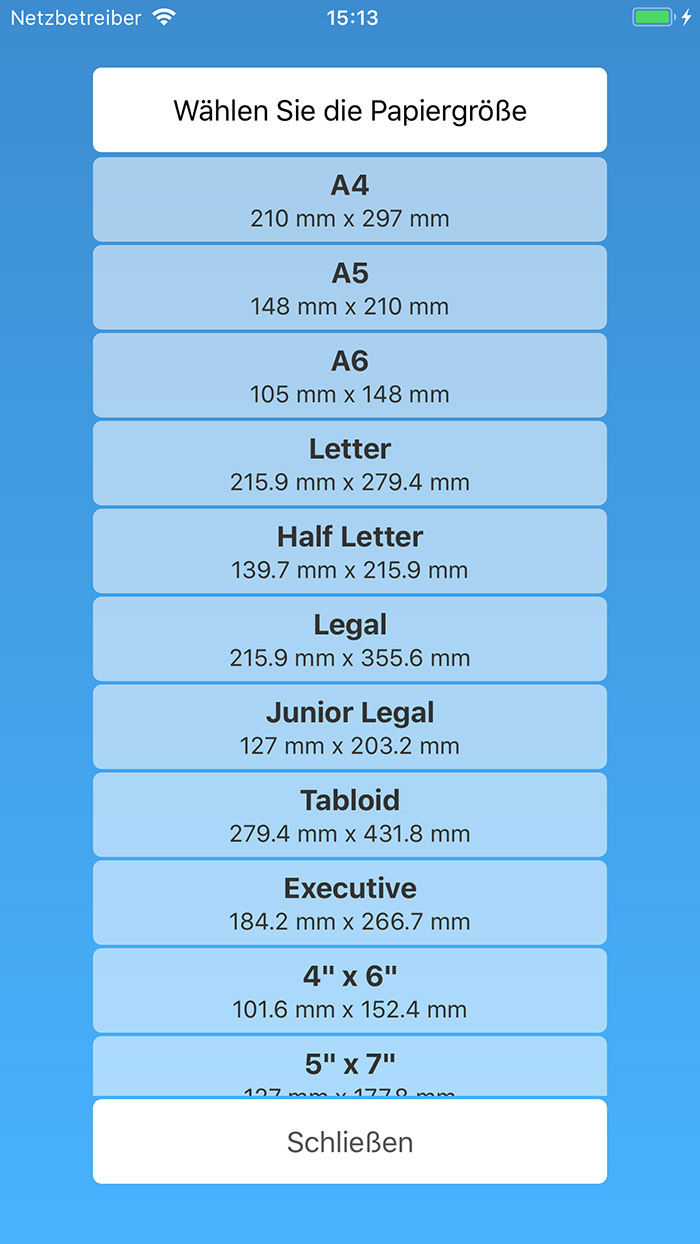Choose the 4" x 6" size
This screenshot has height=1244, width=700.
pos(350,991)
